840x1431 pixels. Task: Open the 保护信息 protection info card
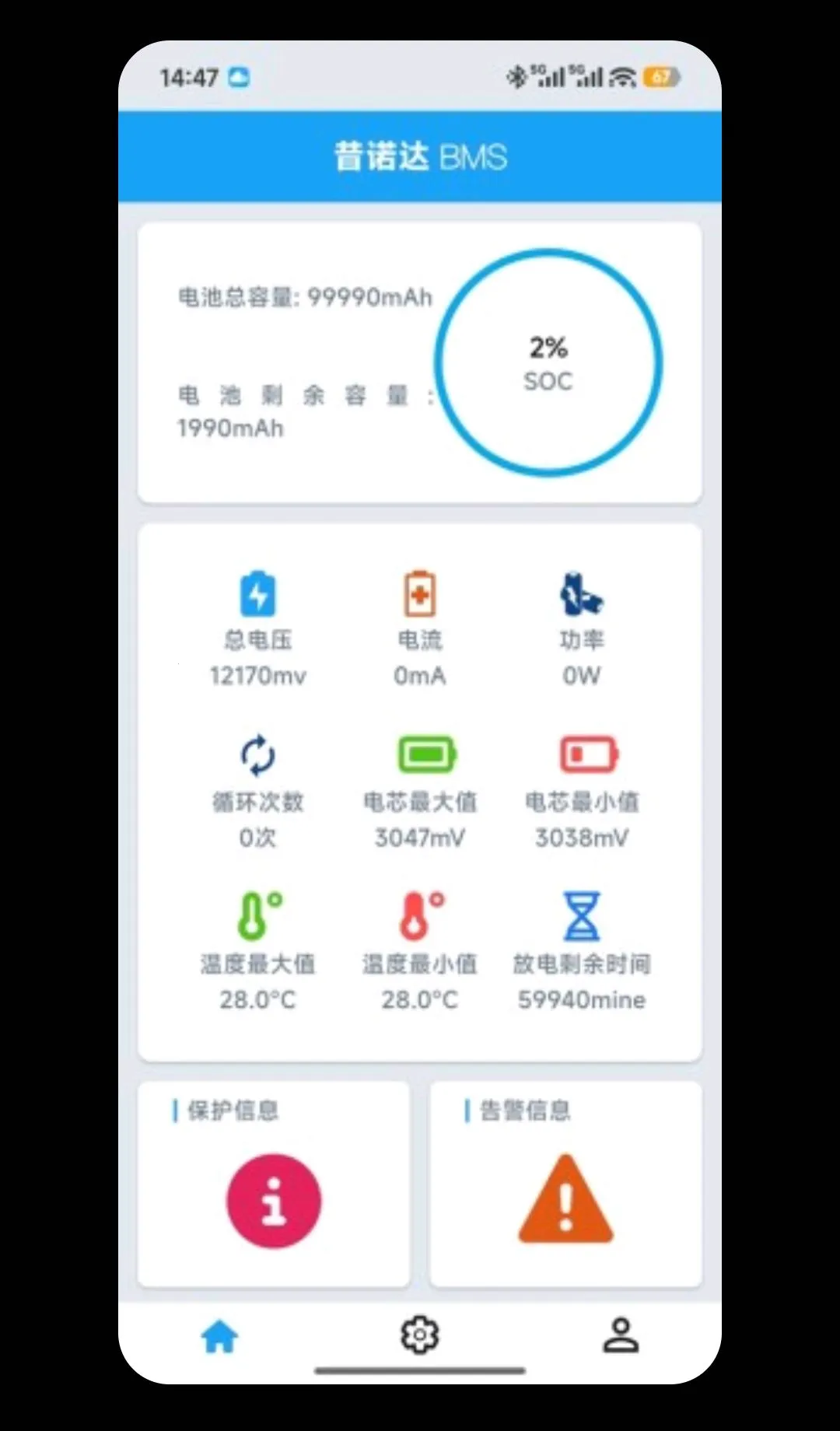(274, 1183)
